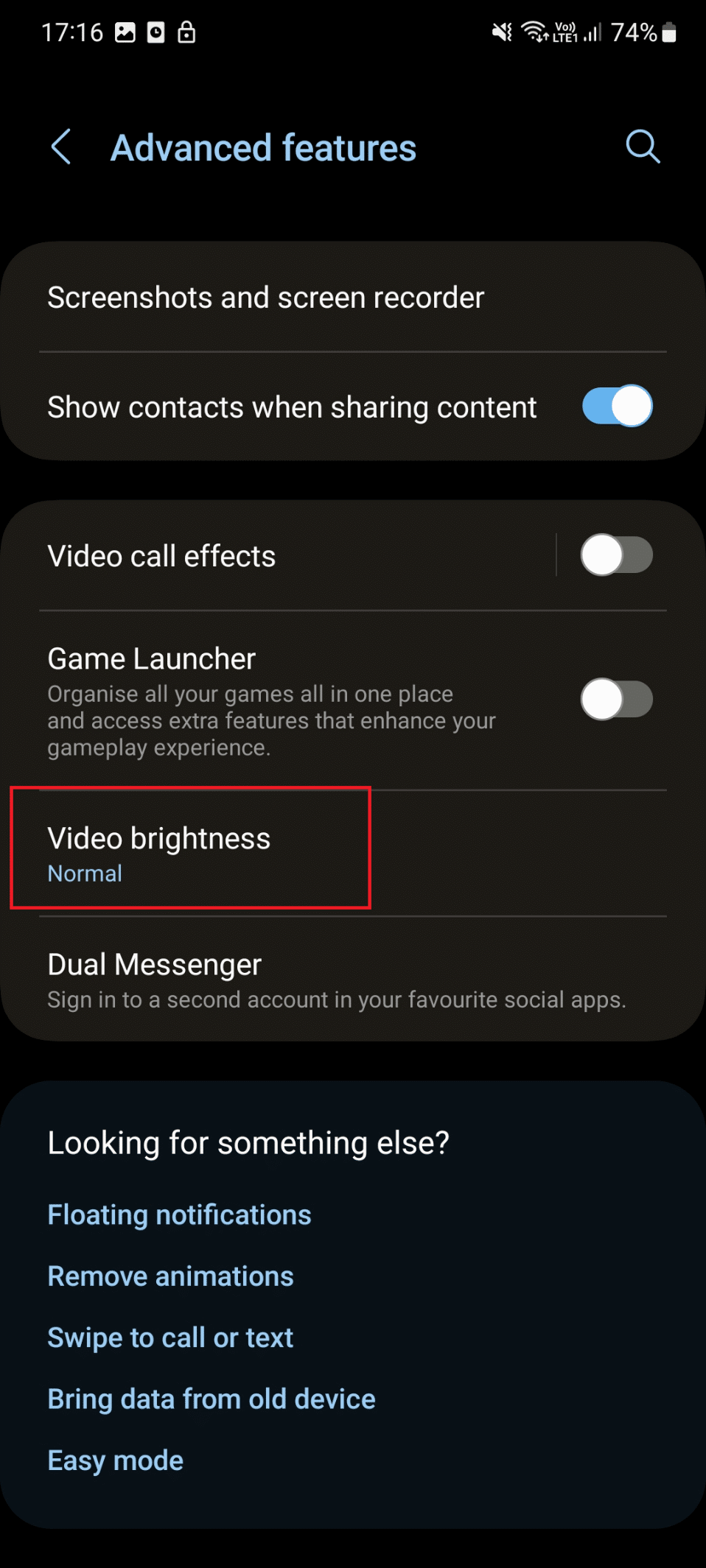Open Dual Messenger settings
The width and height of the screenshot is (706, 1568).
point(336,980)
